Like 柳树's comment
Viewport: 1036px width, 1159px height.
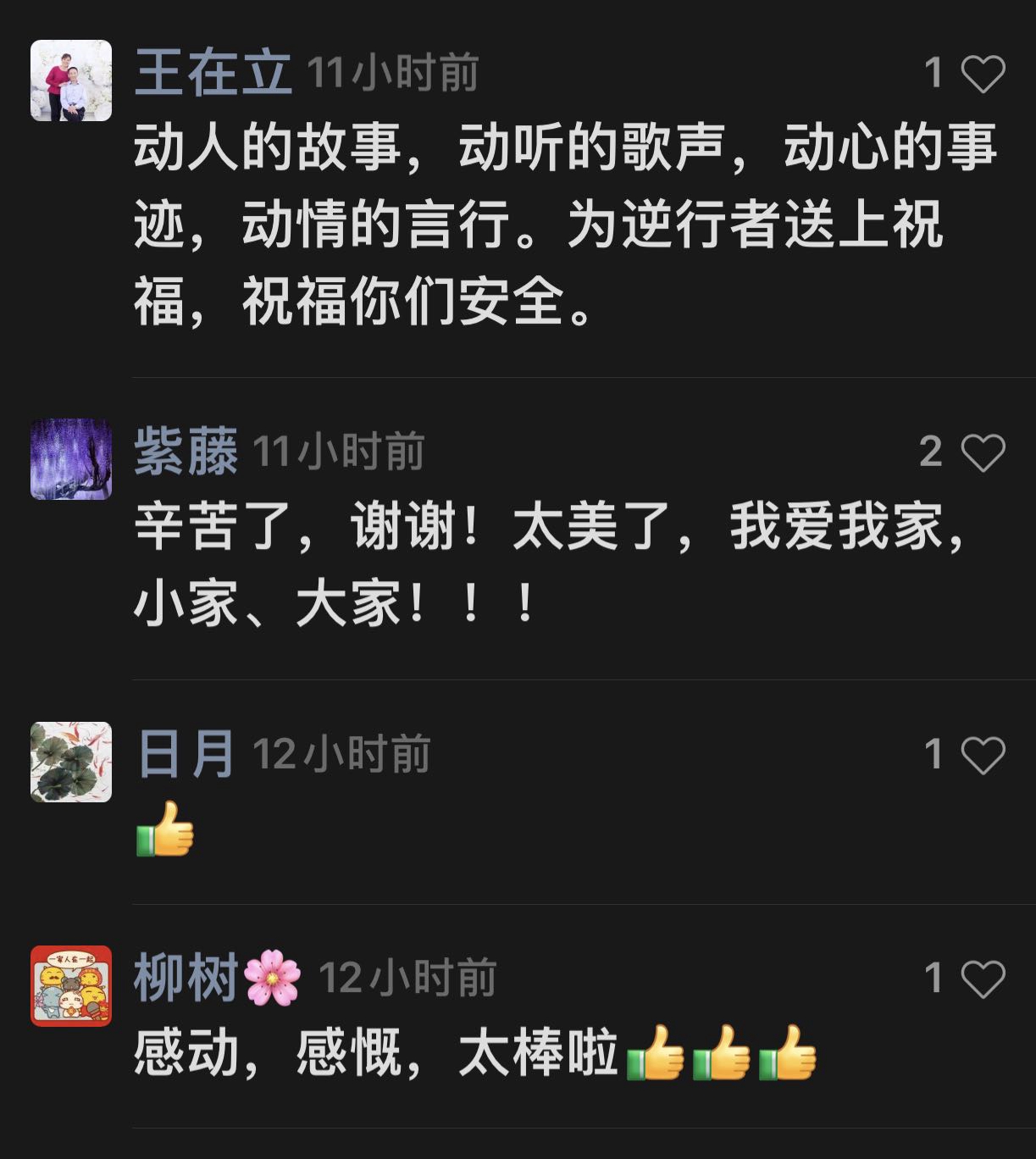tap(983, 979)
